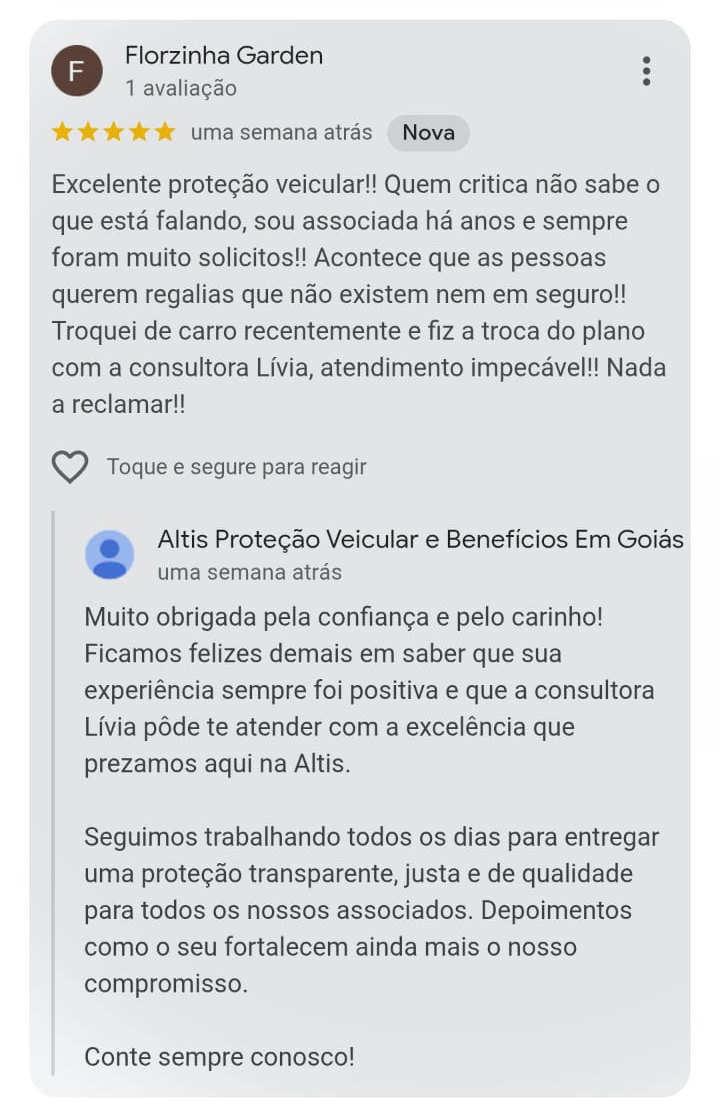Image resolution: width=720 pixels, height=1118 pixels.
Task: Open Florzinha Garden's reviewer profile
Action: 223,56
